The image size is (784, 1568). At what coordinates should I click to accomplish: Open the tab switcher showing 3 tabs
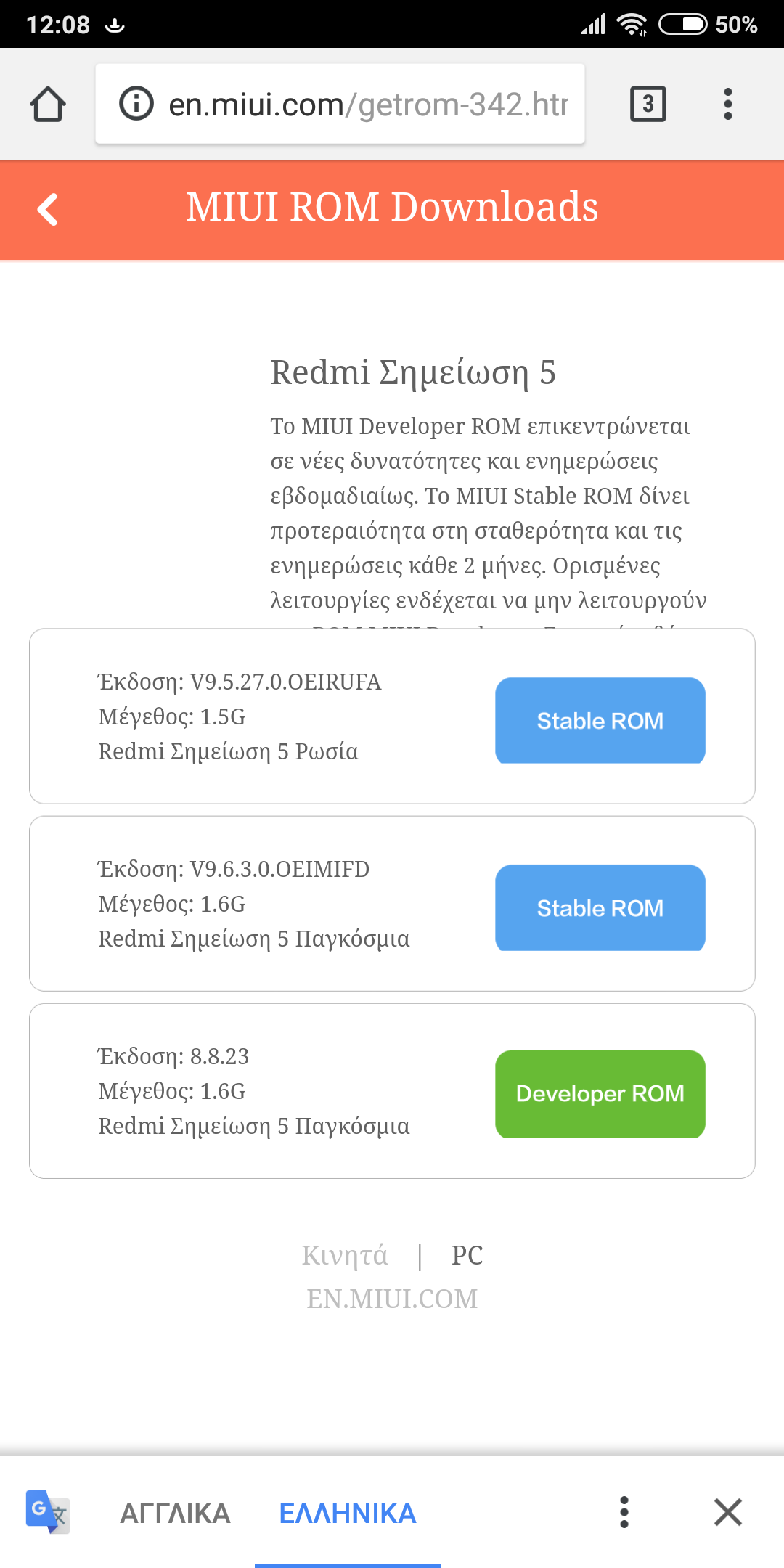tap(648, 104)
